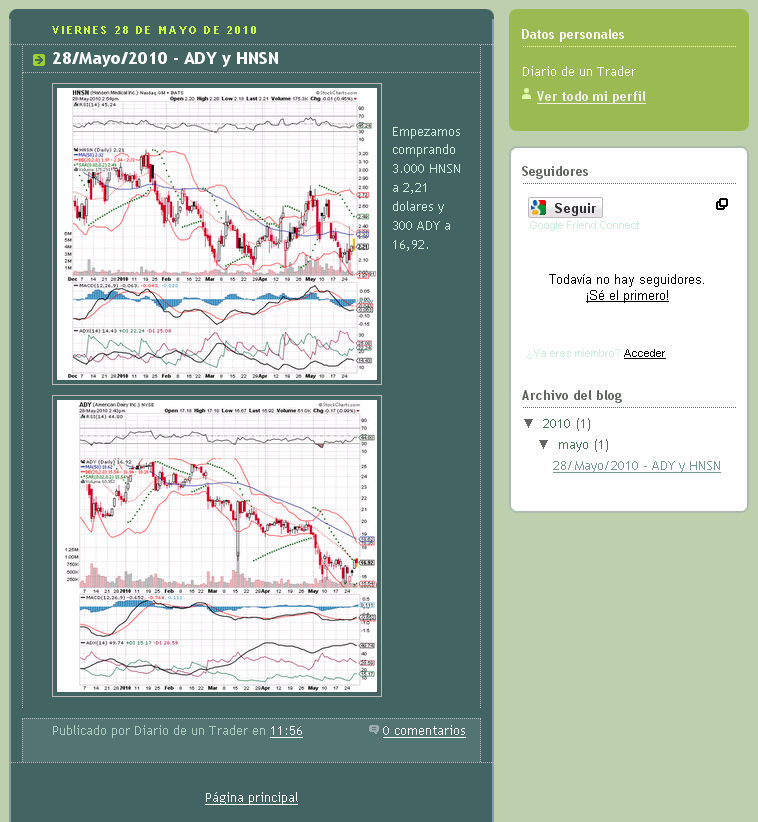Open the 0 comentarios link
The height and width of the screenshot is (822, 758).
click(423, 731)
